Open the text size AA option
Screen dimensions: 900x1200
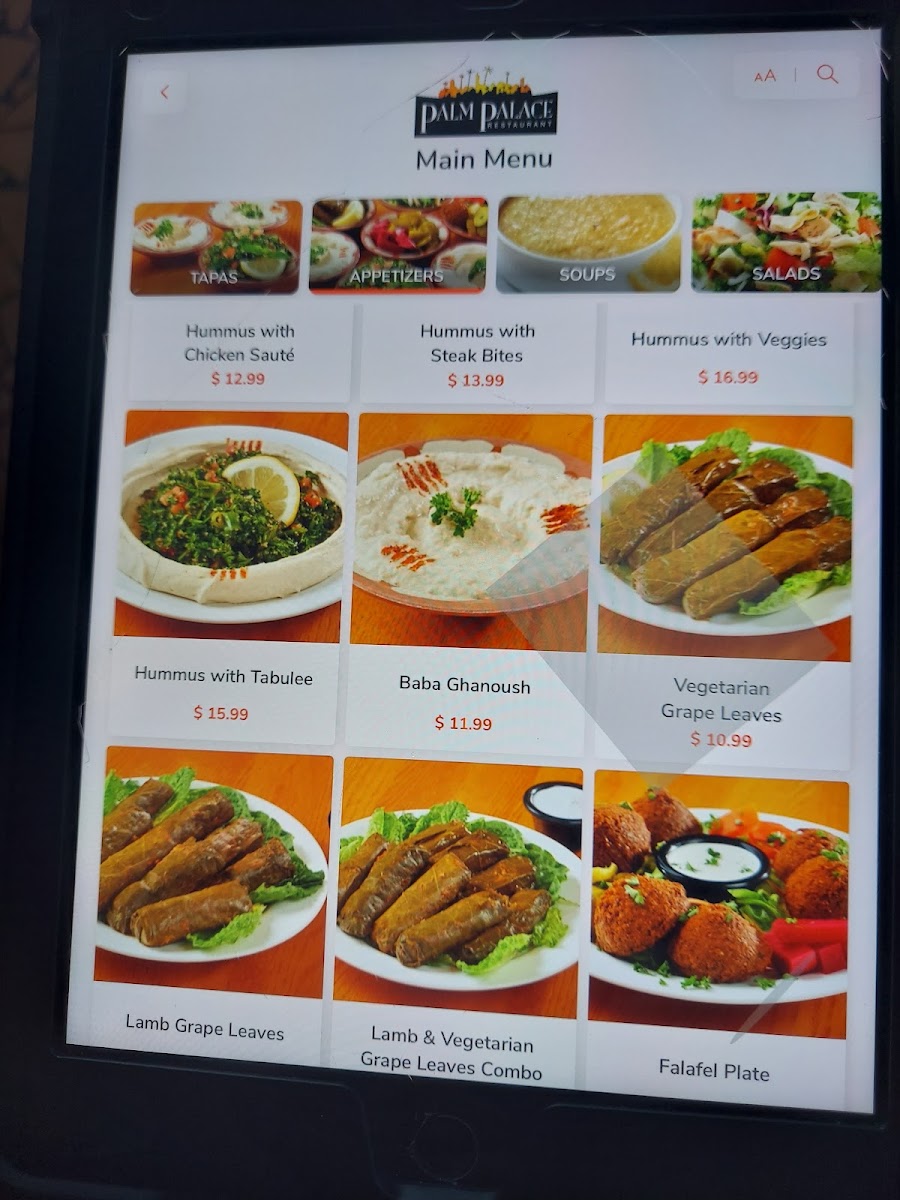coord(765,76)
